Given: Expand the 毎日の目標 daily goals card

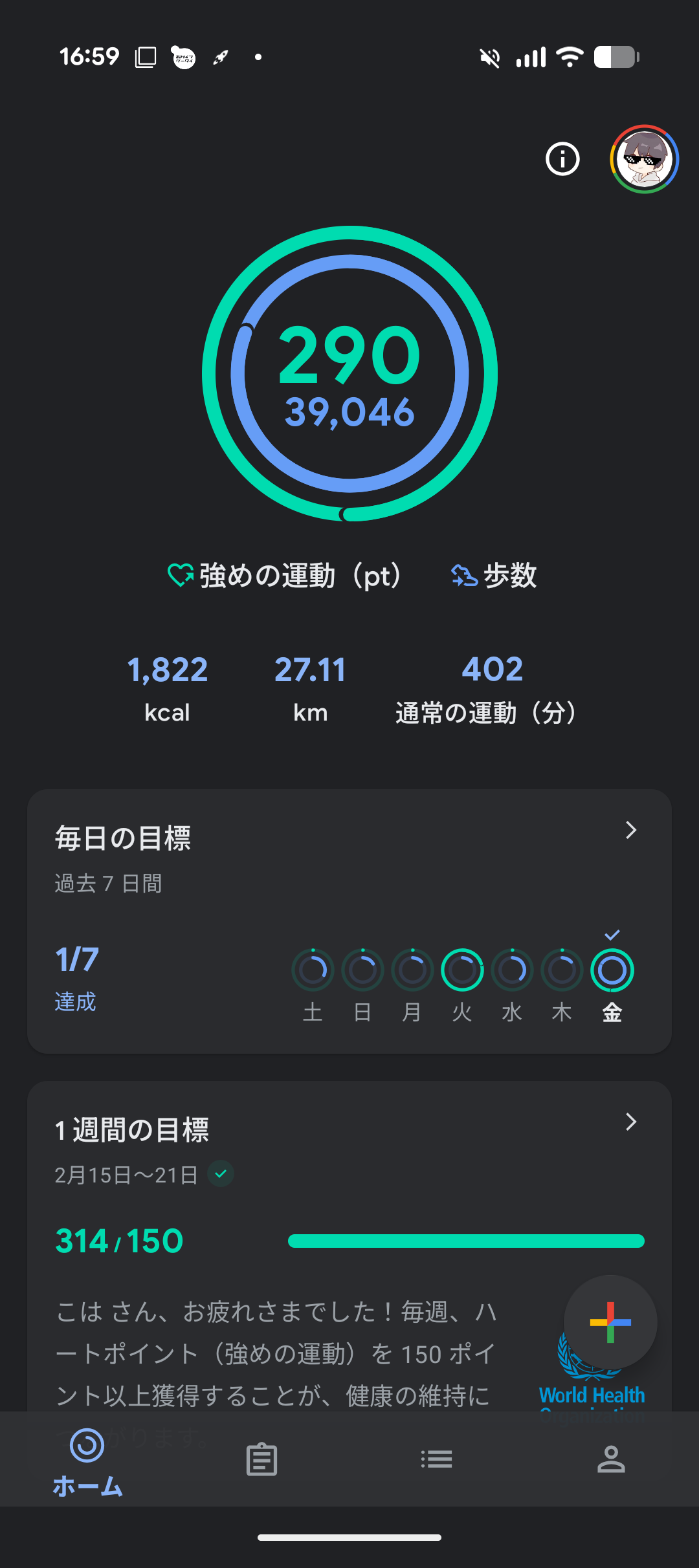Looking at the screenshot, I should [631, 830].
